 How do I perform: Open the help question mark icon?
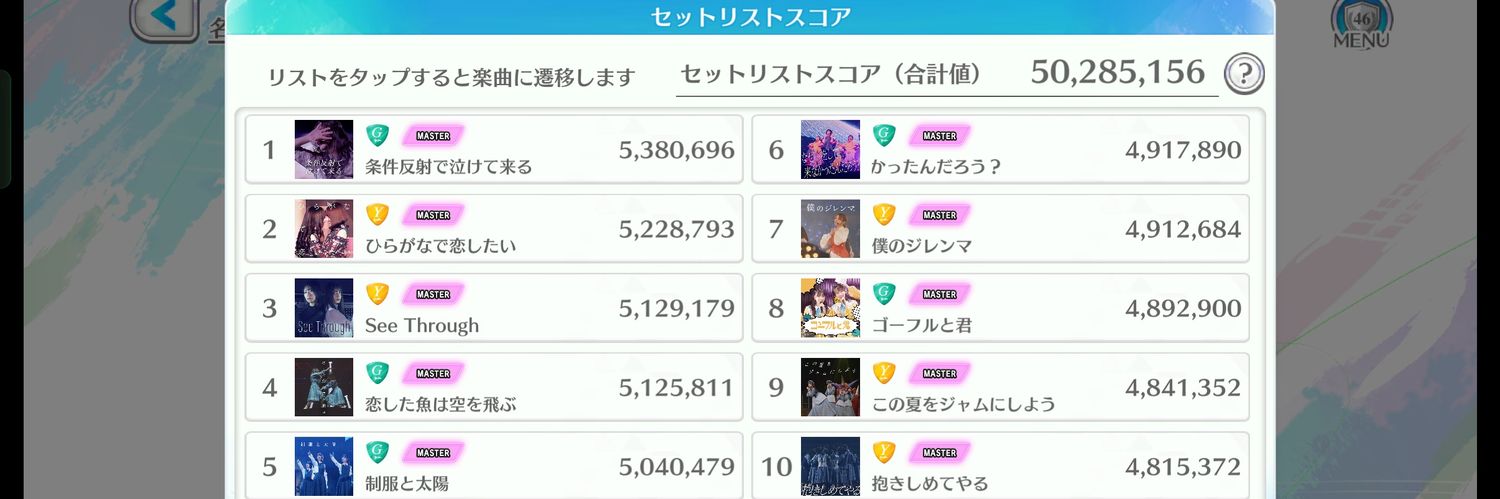click(x=1244, y=73)
